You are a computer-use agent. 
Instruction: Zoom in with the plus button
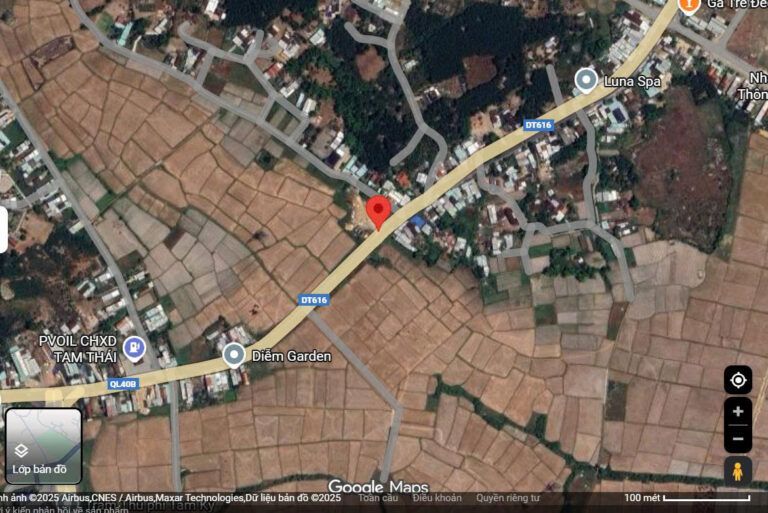pyautogui.click(x=738, y=411)
